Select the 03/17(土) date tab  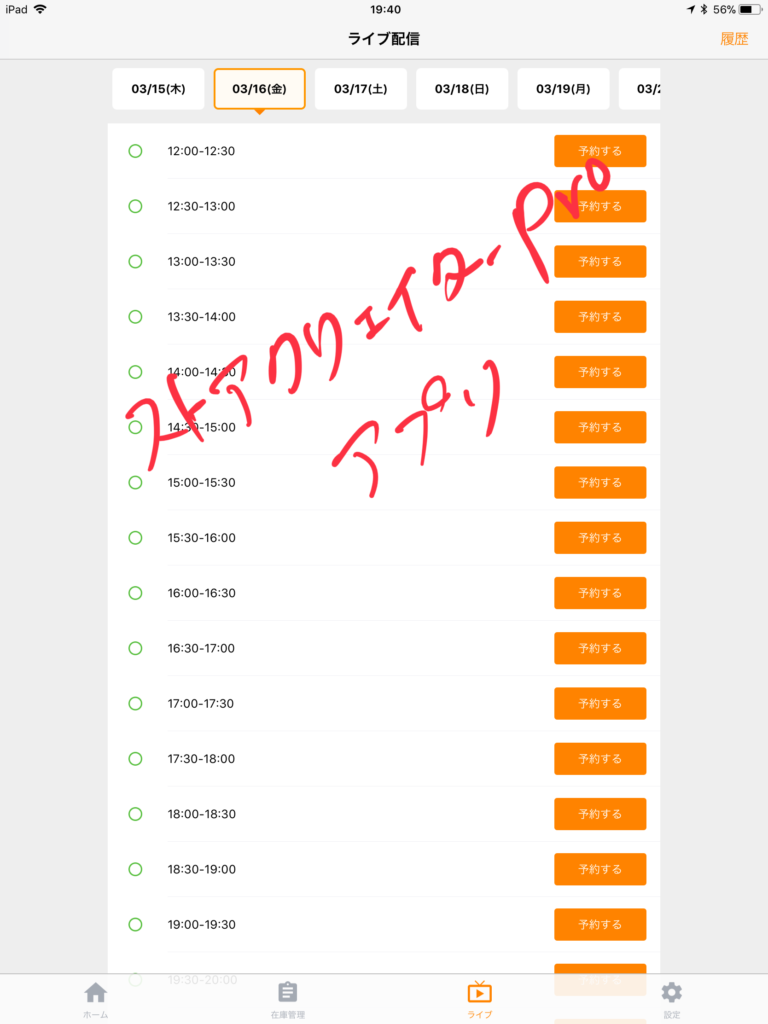360,89
